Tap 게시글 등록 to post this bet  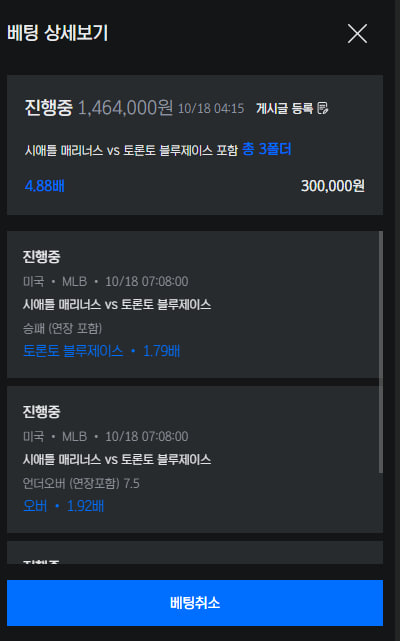coord(292,108)
